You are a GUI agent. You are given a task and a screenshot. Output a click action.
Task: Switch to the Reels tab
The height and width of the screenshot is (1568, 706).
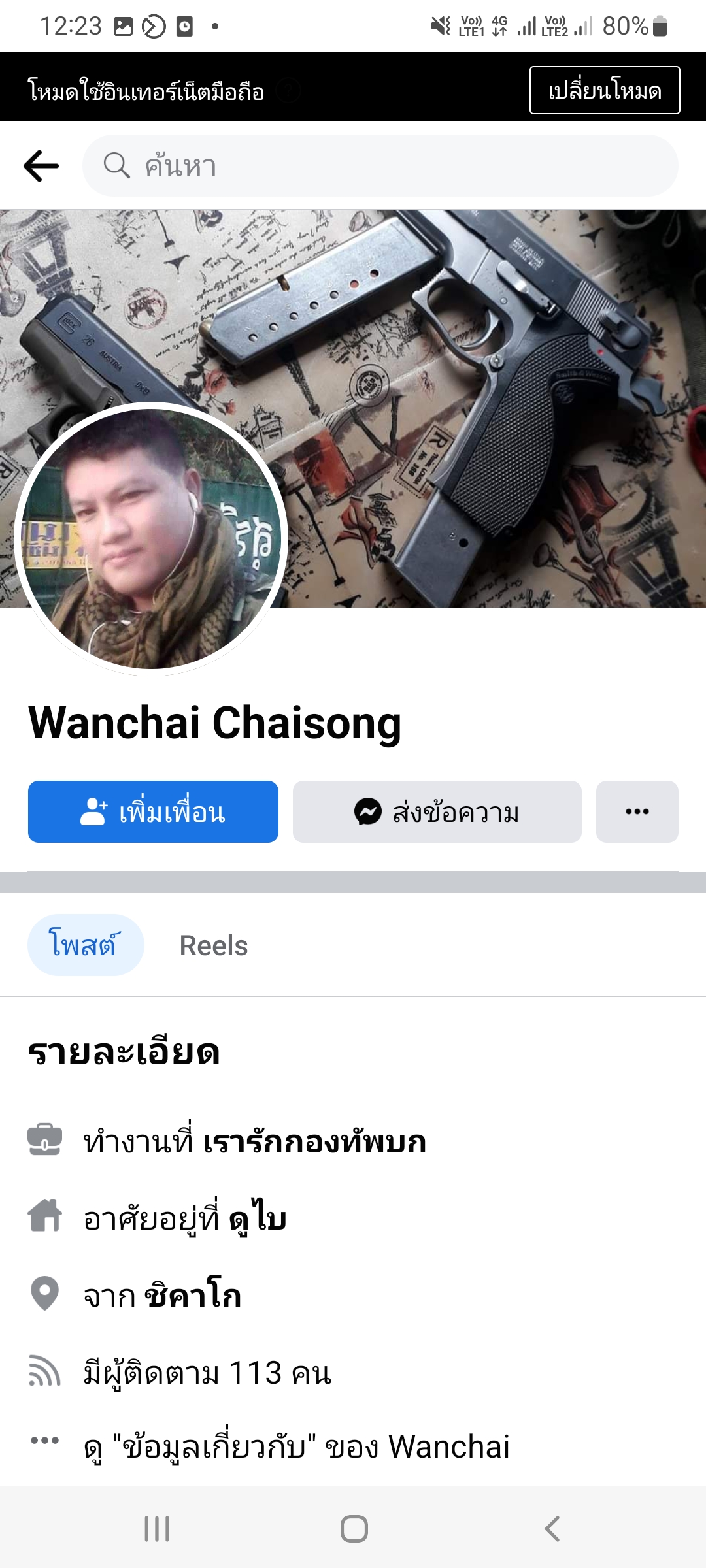tap(214, 945)
